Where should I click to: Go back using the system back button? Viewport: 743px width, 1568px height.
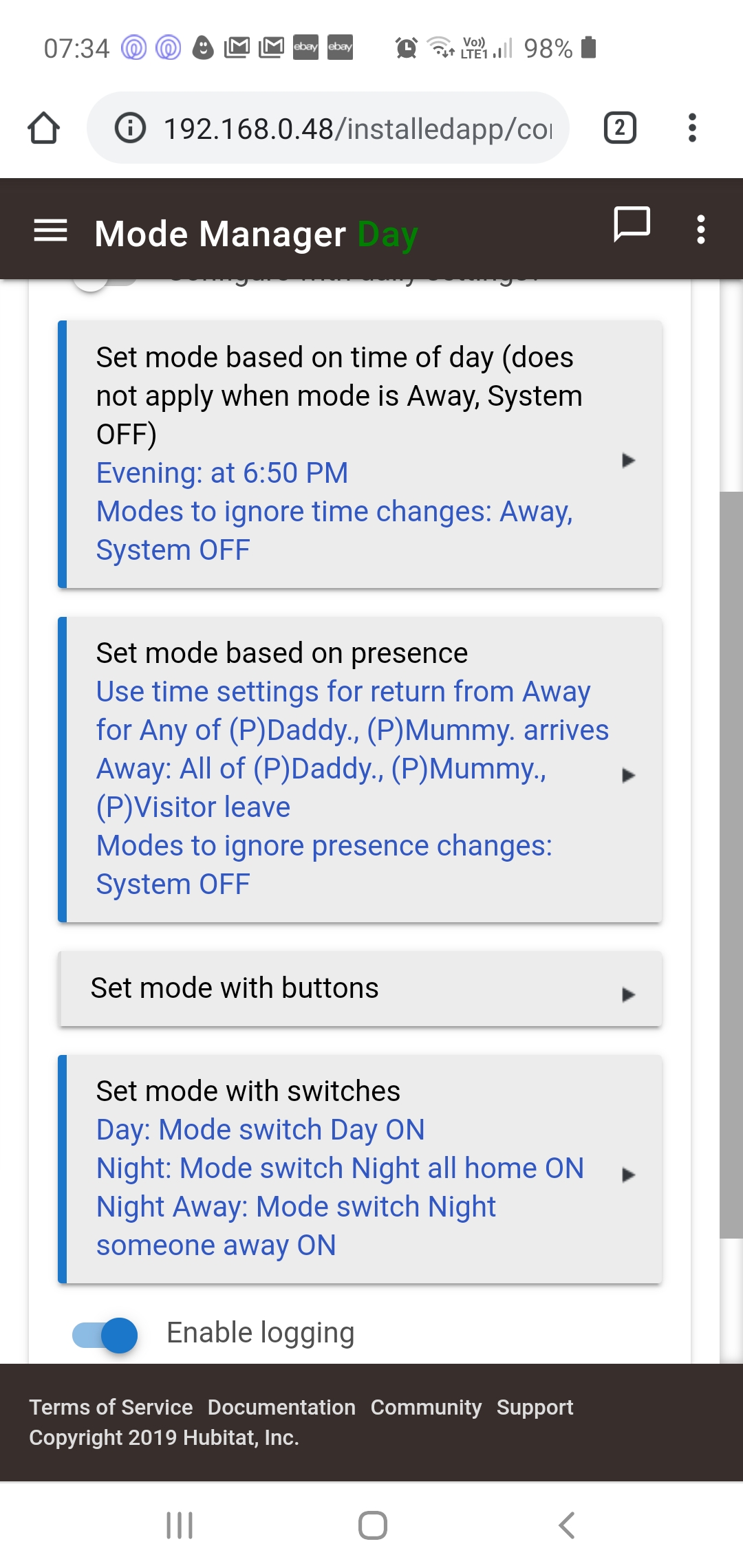566,1525
